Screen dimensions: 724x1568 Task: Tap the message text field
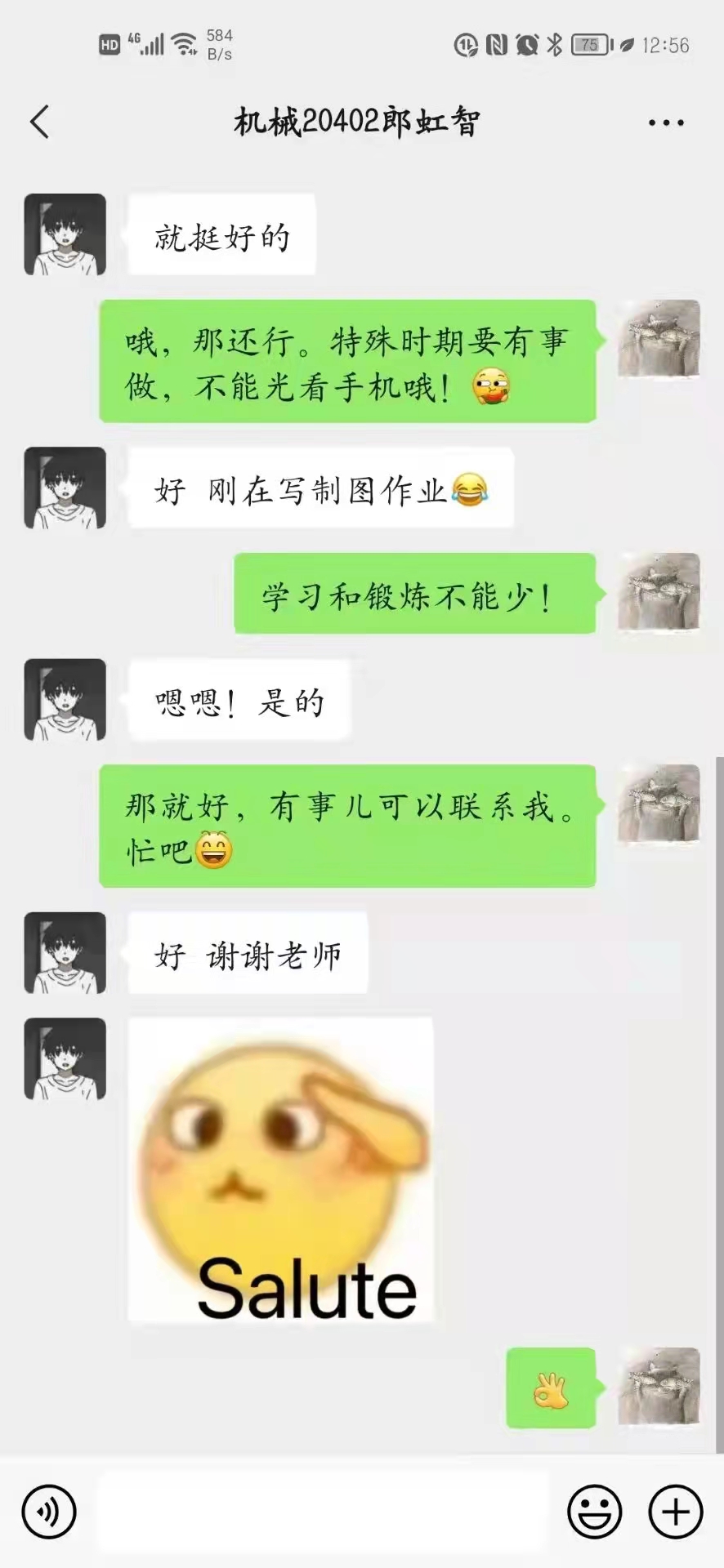(x=323, y=1512)
